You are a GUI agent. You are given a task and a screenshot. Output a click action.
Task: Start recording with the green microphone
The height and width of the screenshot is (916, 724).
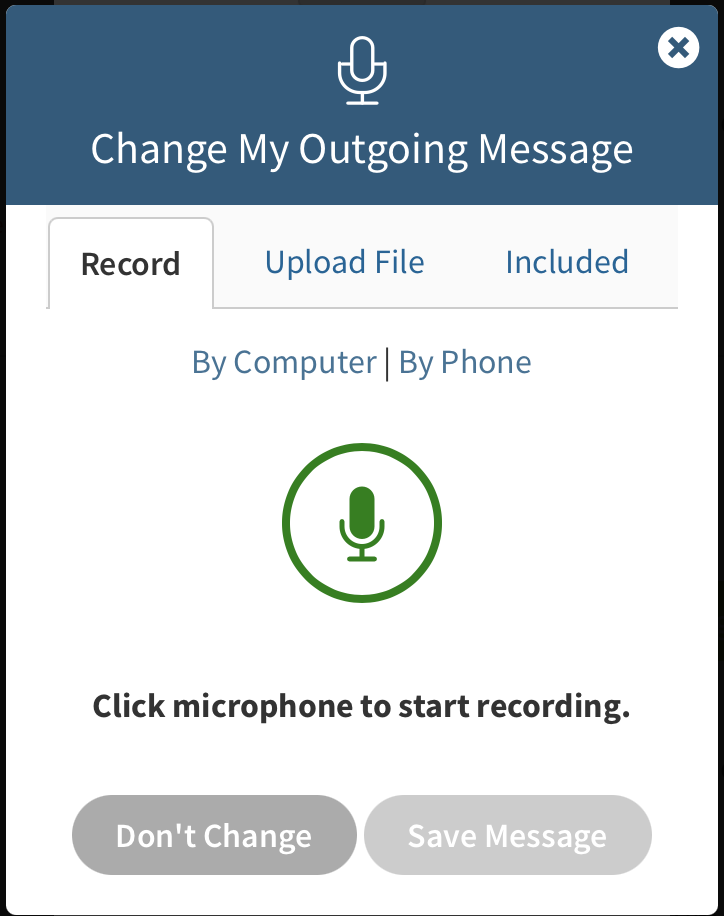(361, 523)
